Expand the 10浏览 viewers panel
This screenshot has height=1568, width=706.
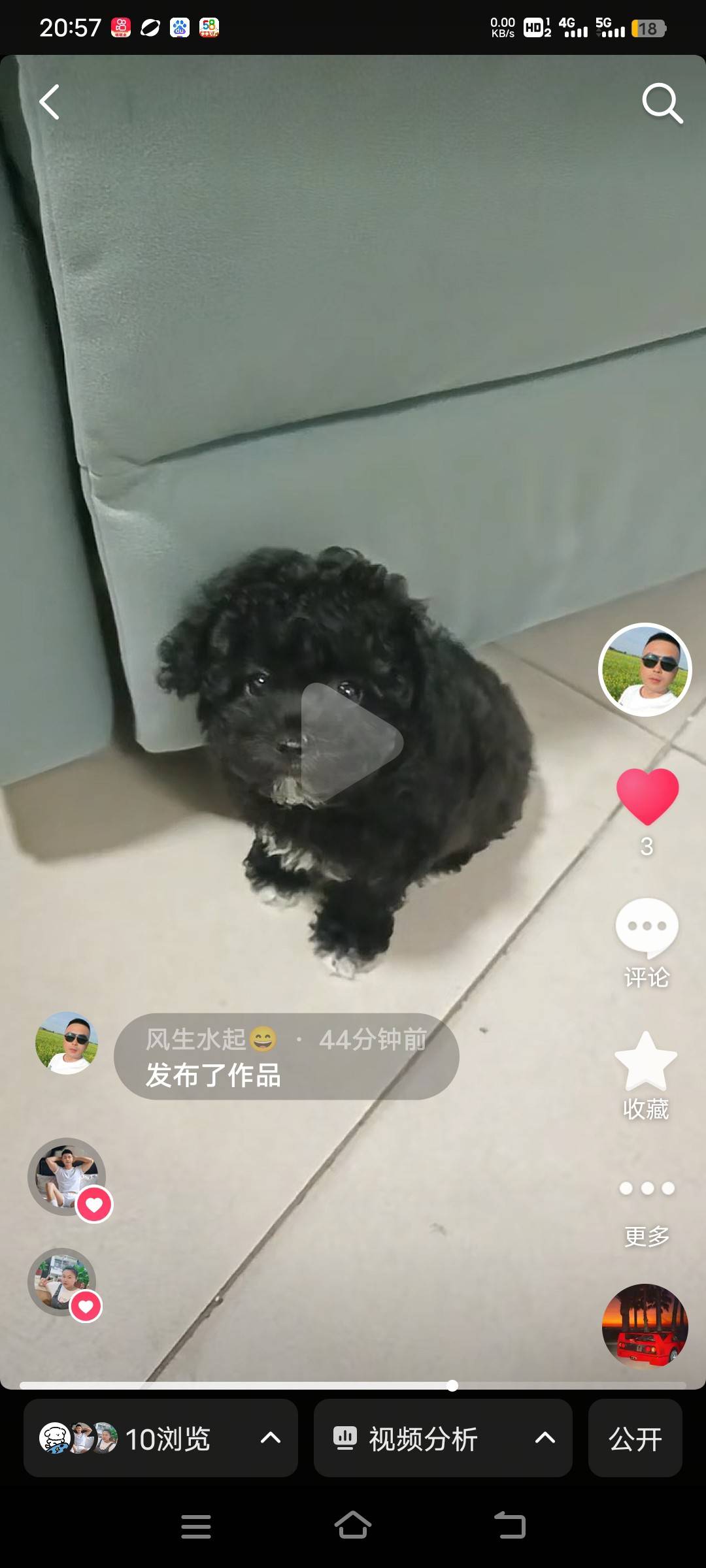pyautogui.click(x=161, y=1438)
